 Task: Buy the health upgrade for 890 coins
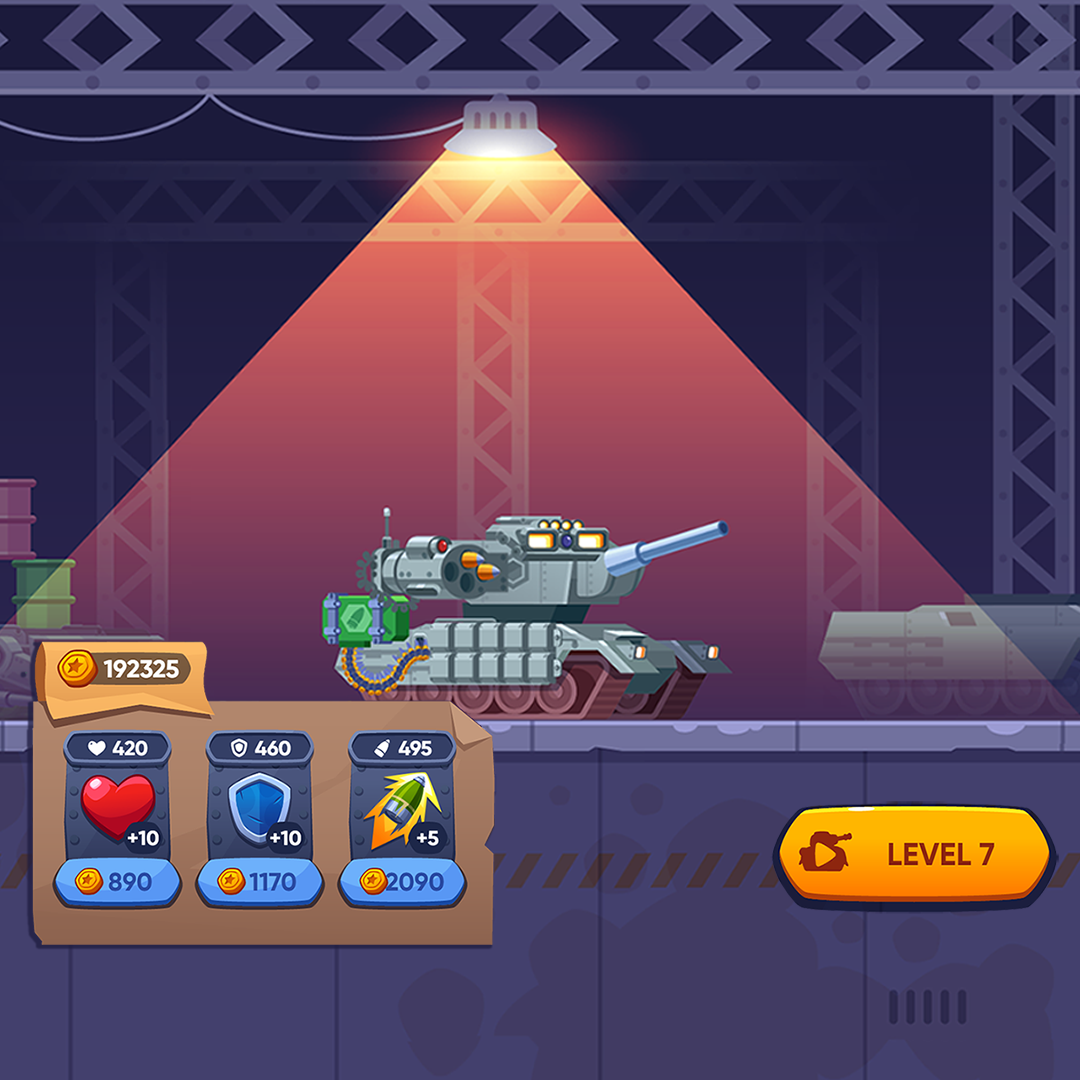pos(117,881)
